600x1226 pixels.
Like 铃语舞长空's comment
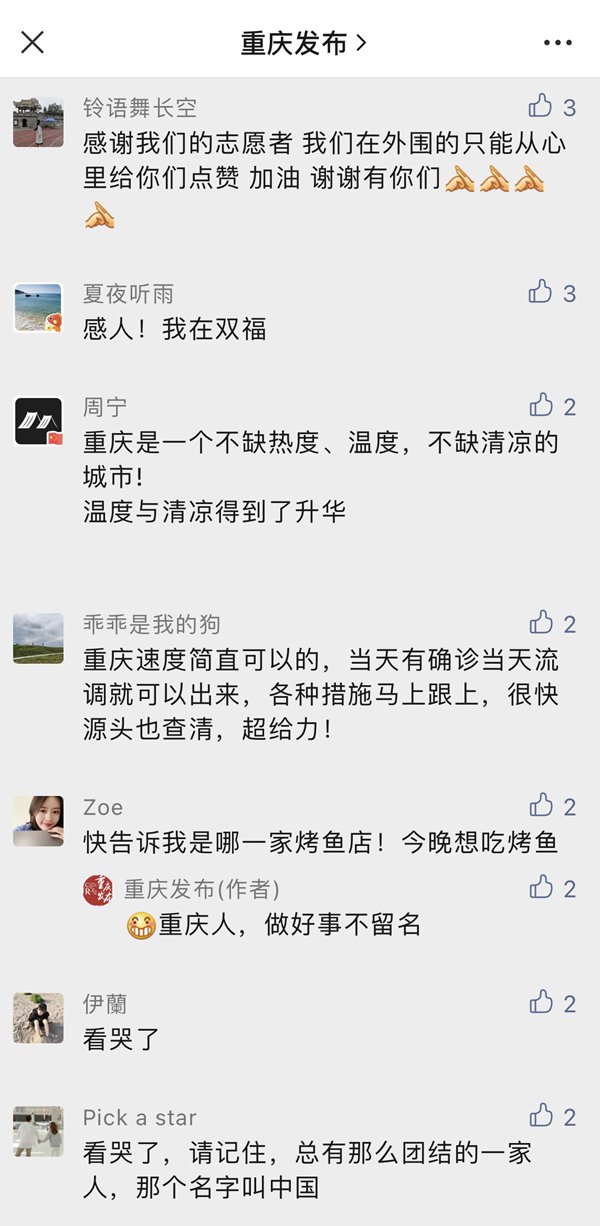tap(541, 106)
